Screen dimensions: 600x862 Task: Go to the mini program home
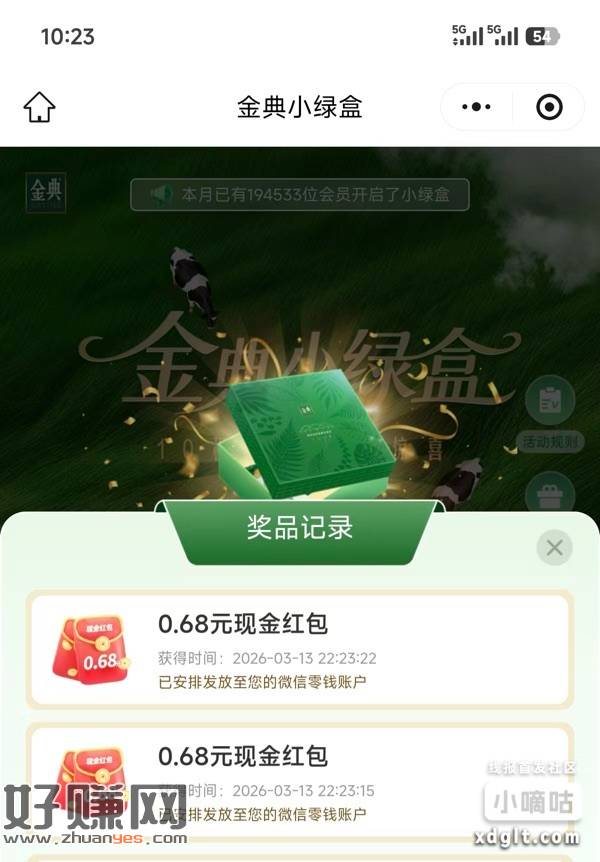pyautogui.click(x=39, y=107)
